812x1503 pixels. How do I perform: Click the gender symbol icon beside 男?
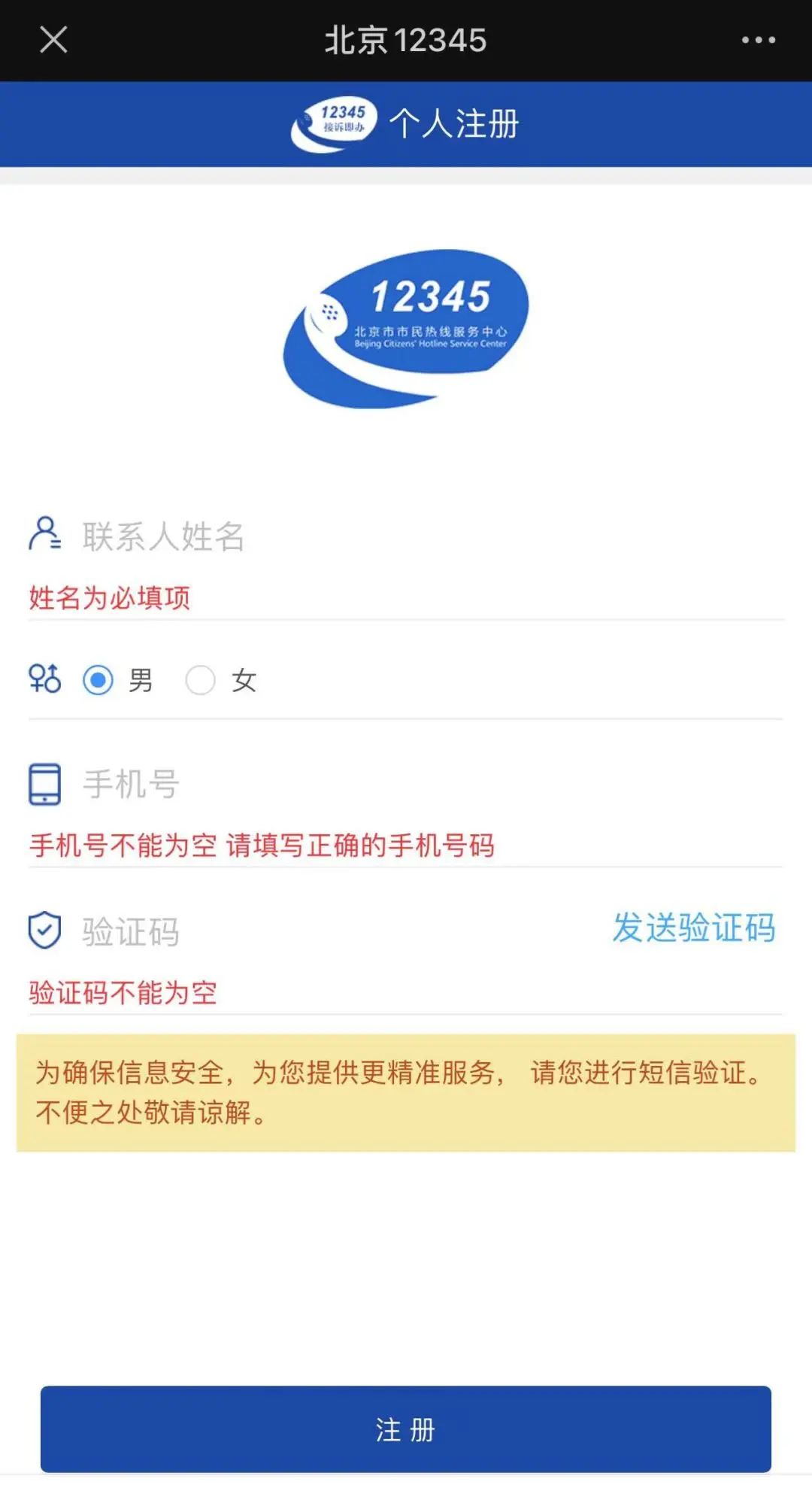(45, 679)
